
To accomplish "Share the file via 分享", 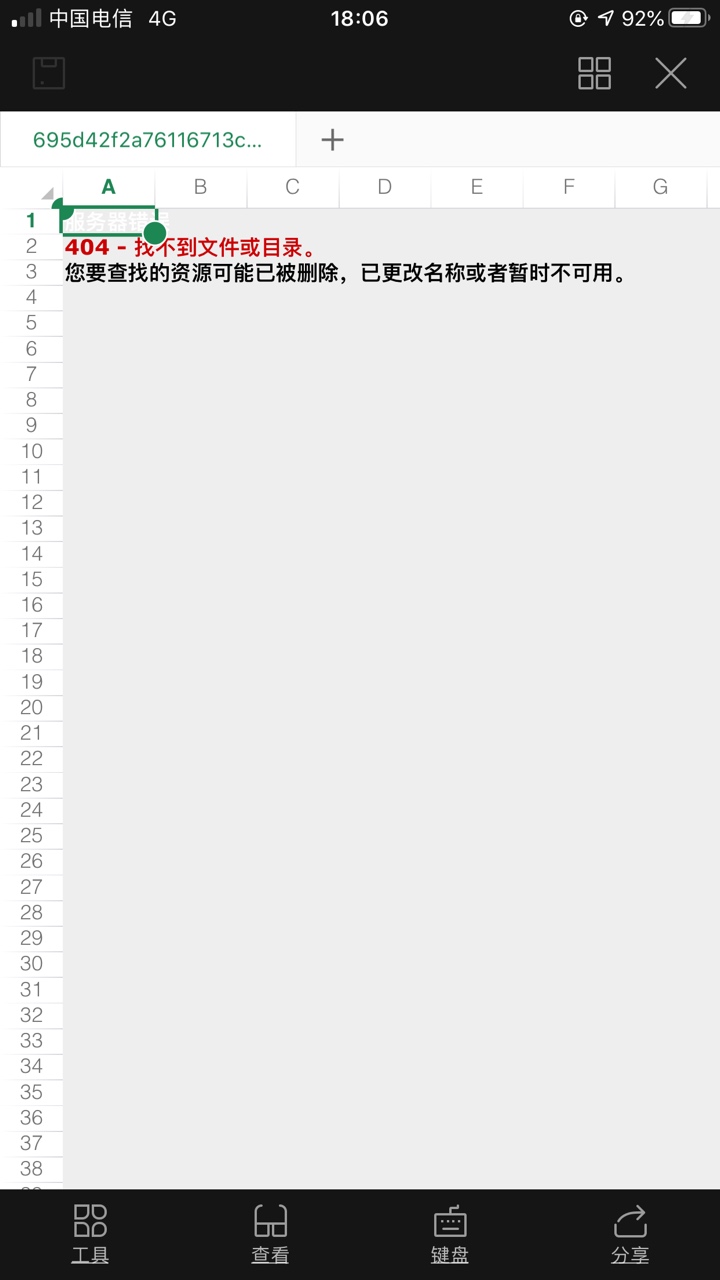I will tap(630, 1234).
